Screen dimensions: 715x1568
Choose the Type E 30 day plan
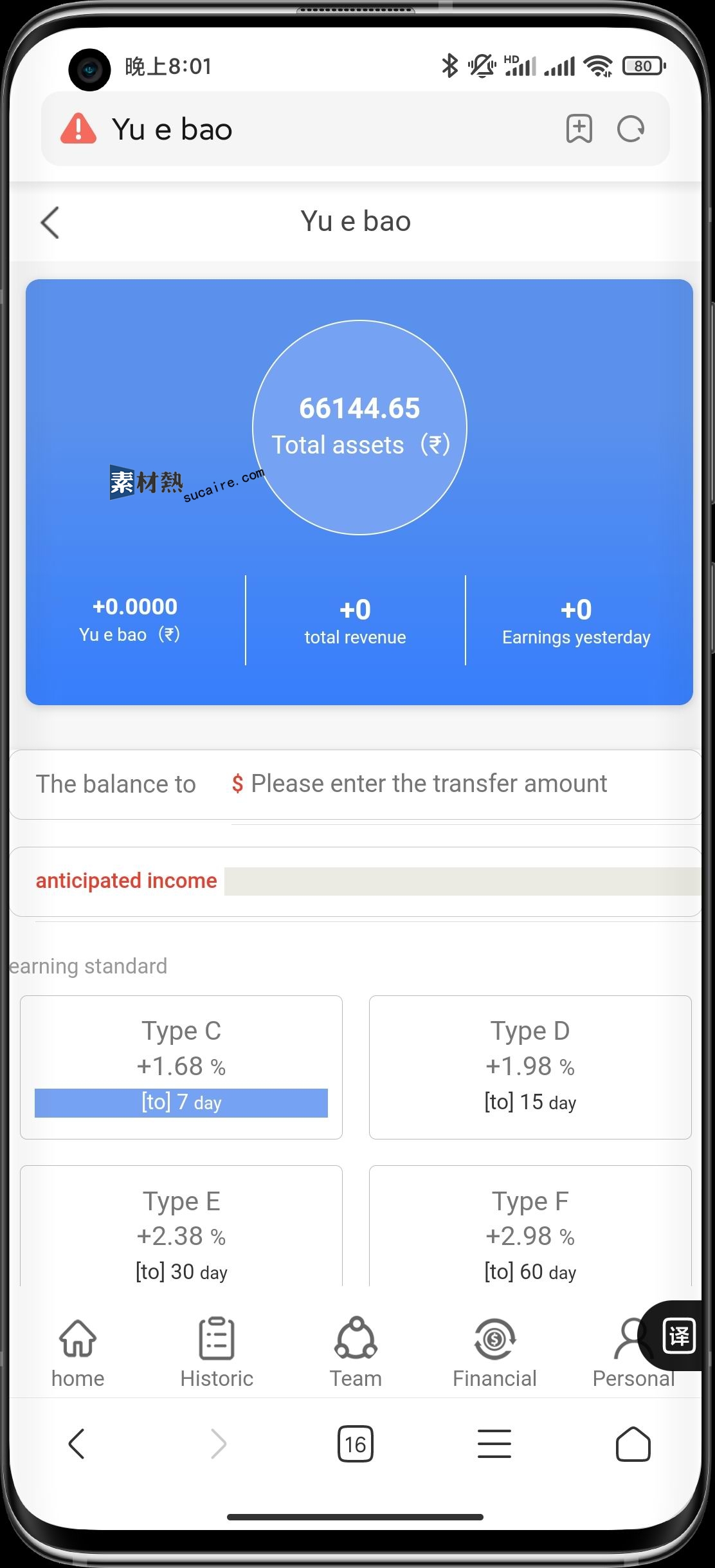pyautogui.click(x=181, y=1226)
